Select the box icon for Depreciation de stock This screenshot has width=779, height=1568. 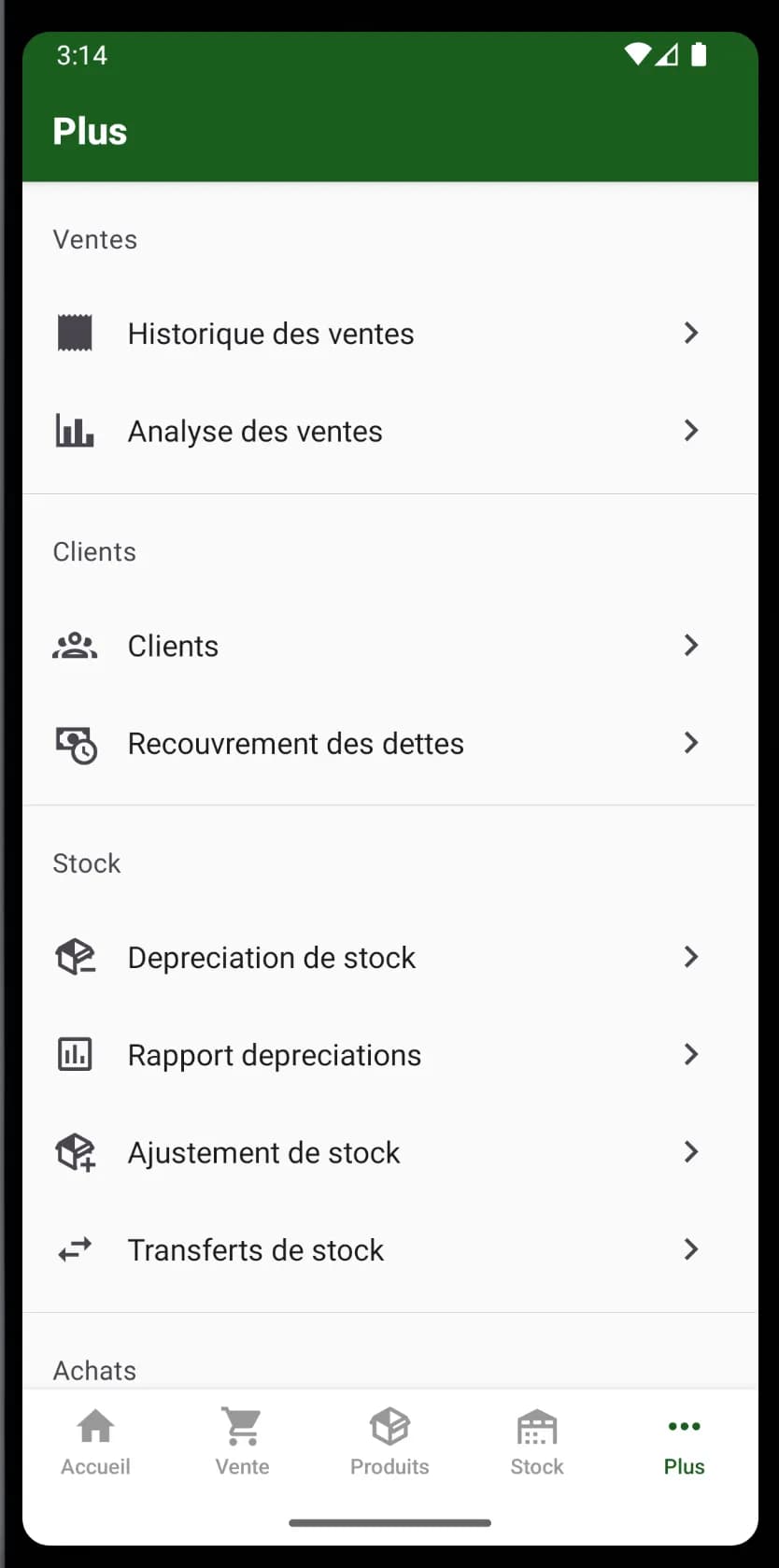click(x=76, y=957)
